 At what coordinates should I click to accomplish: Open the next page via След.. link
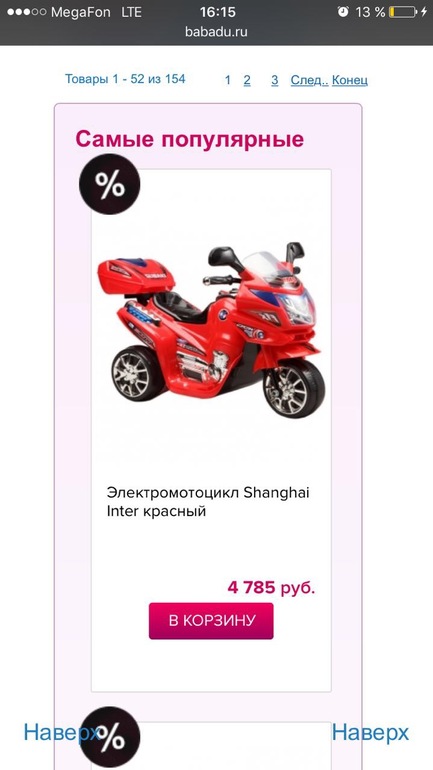tap(310, 80)
